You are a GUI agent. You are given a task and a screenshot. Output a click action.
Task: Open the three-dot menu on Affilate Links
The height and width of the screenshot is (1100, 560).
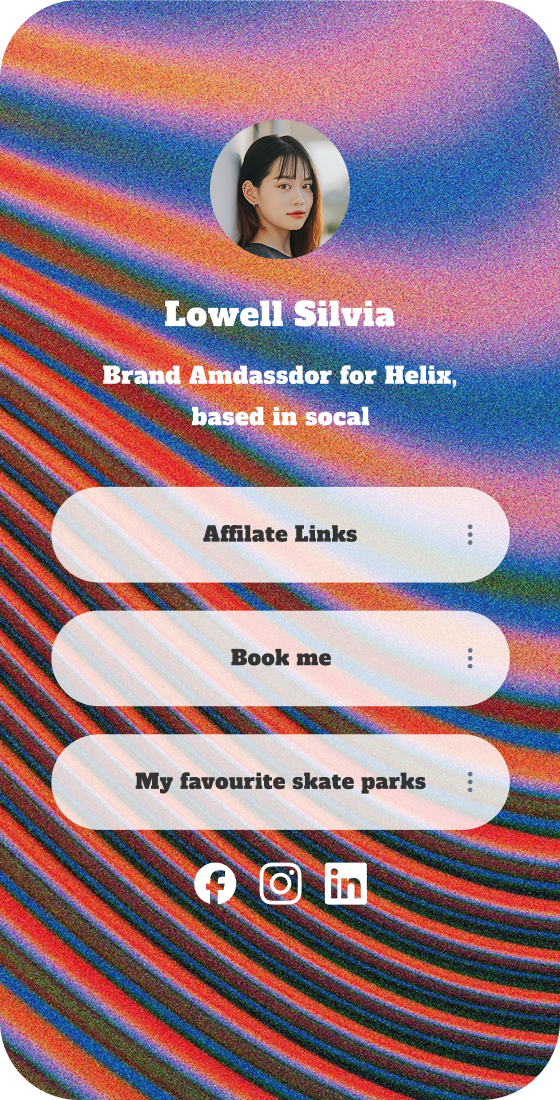[469, 535]
